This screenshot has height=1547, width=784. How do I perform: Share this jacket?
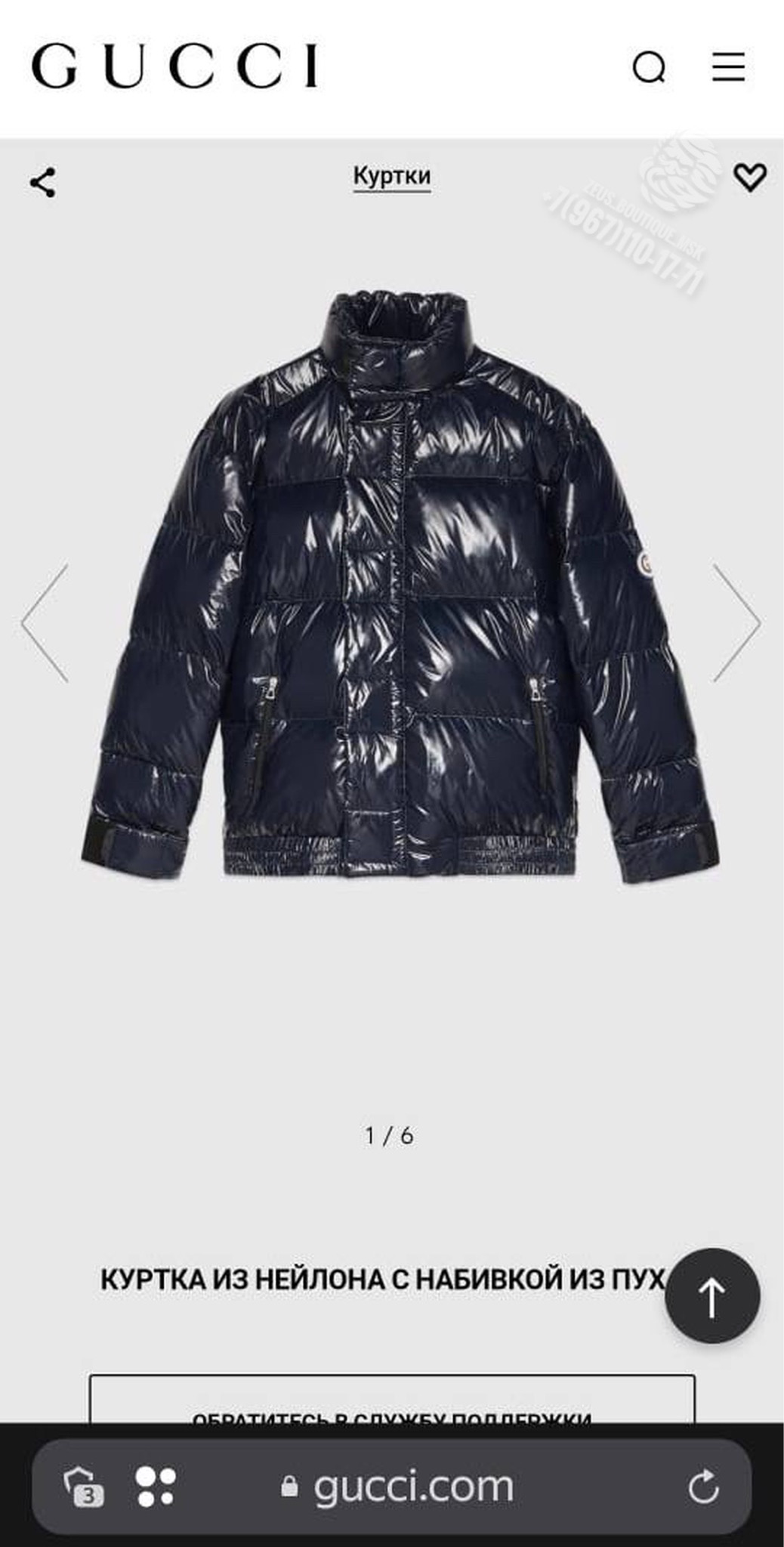pyautogui.click(x=42, y=183)
